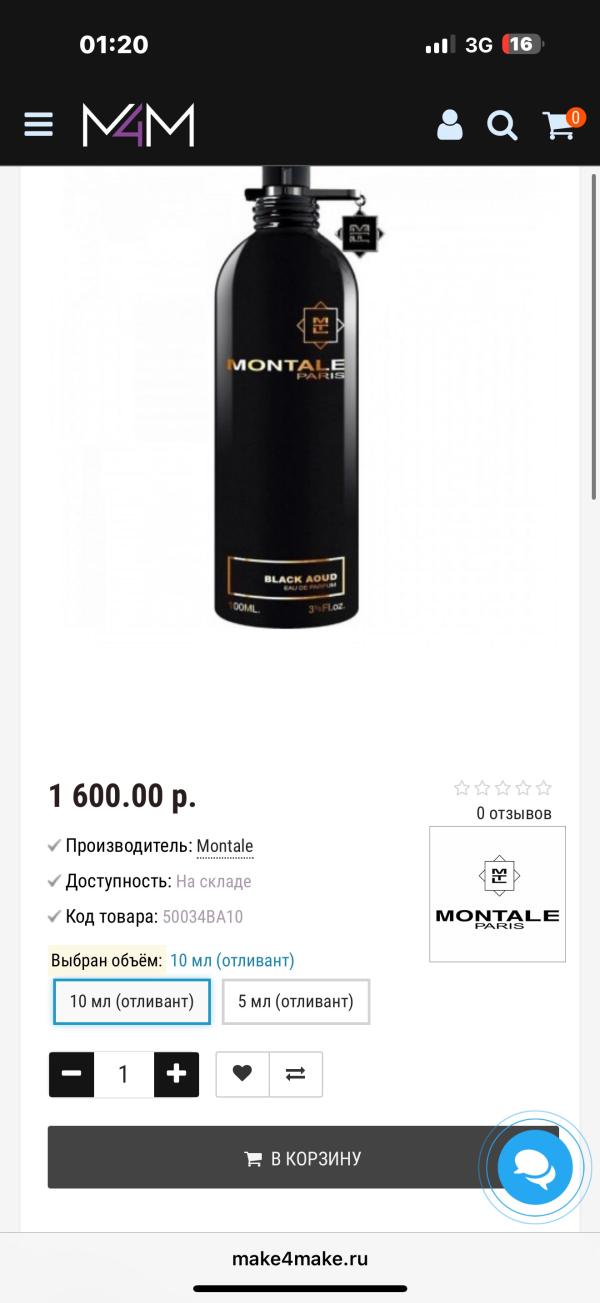Add the perfume to wishlist heart
Image resolution: width=600 pixels, height=1303 pixels.
pos(242,1074)
